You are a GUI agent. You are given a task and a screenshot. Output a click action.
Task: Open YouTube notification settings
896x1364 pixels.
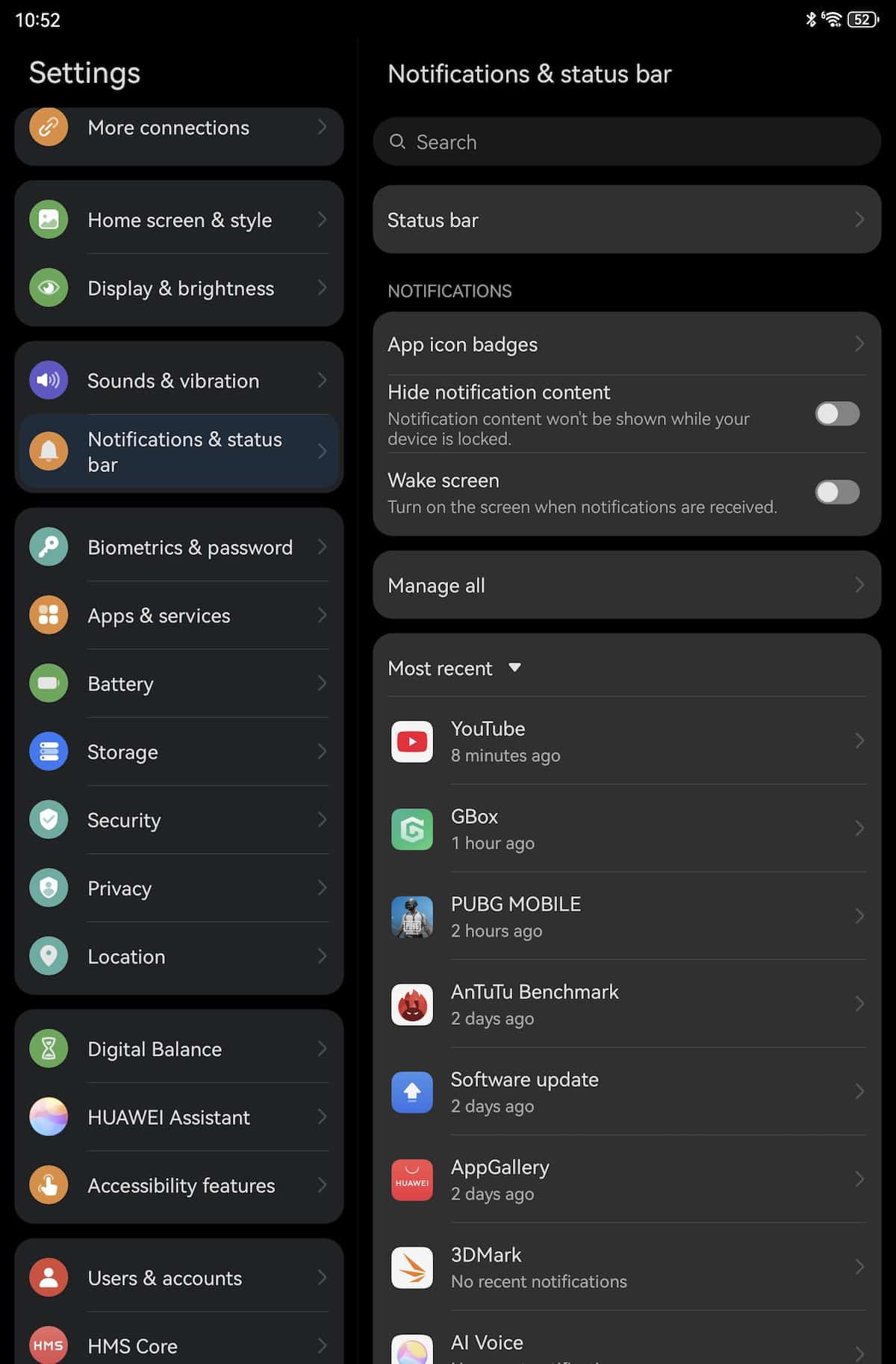(626, 741)
